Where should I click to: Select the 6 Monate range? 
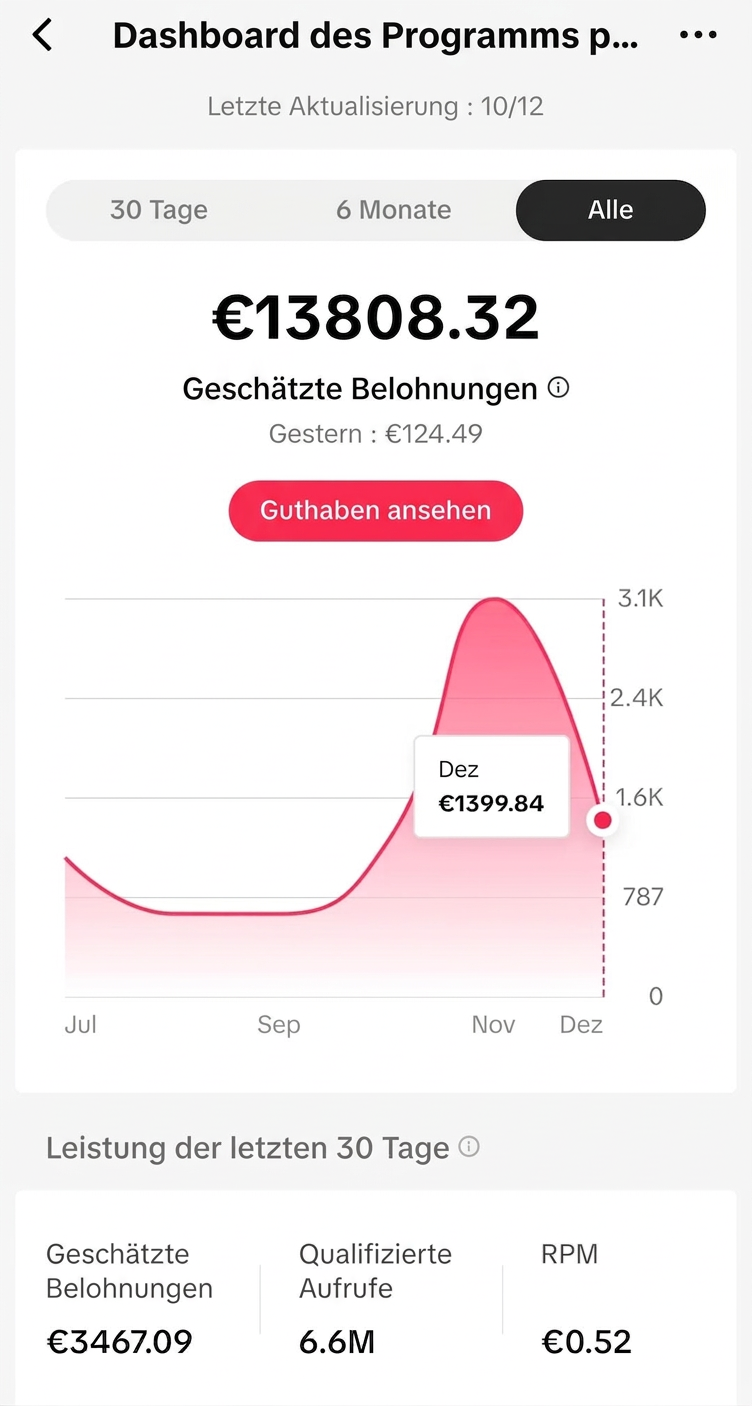tap(393, 210)
